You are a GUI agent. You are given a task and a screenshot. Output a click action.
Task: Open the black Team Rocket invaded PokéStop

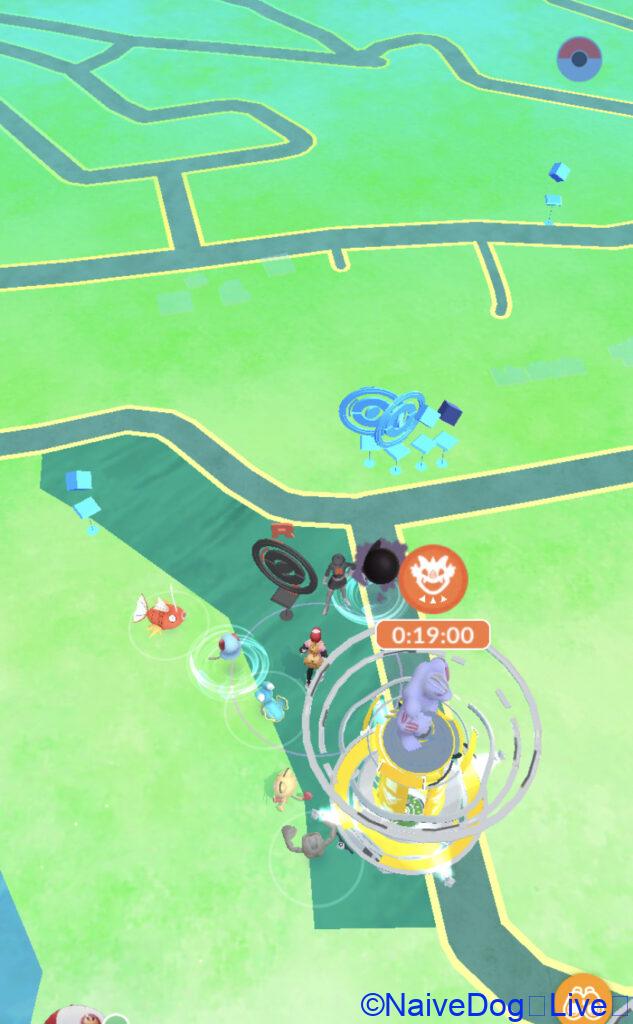(x=285, y=569)
